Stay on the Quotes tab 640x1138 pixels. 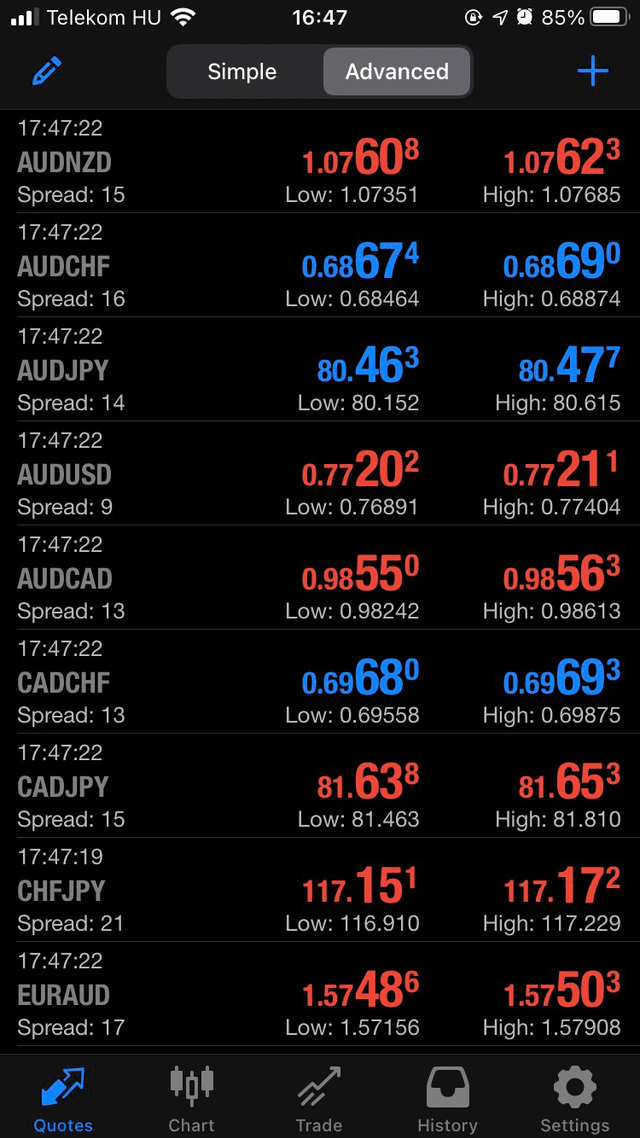click(x=63, y=1098)
